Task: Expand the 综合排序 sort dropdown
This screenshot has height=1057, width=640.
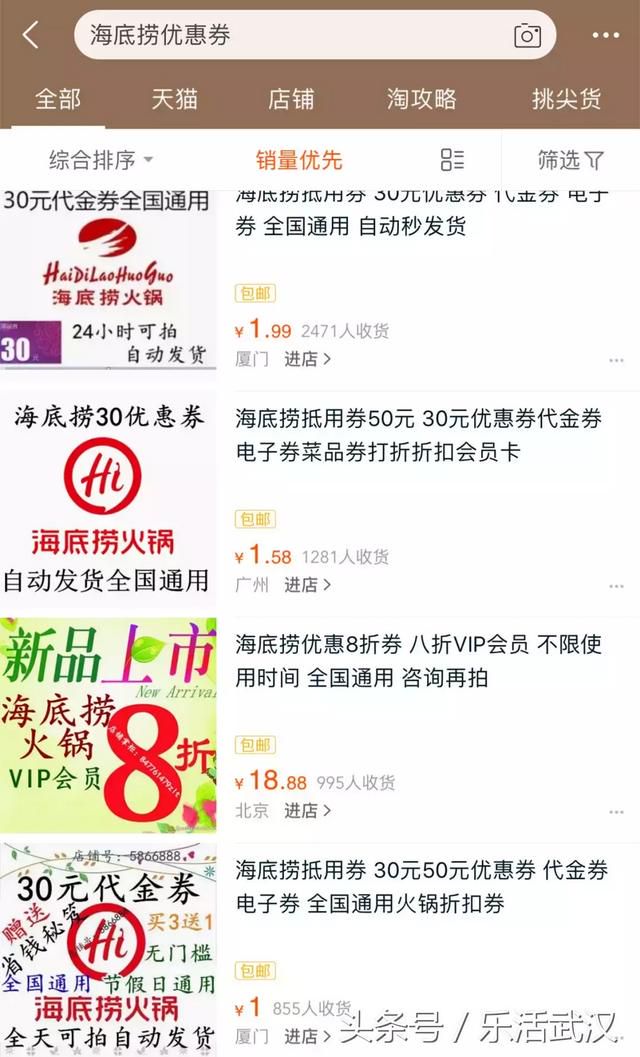Action: tap(101, 160)
